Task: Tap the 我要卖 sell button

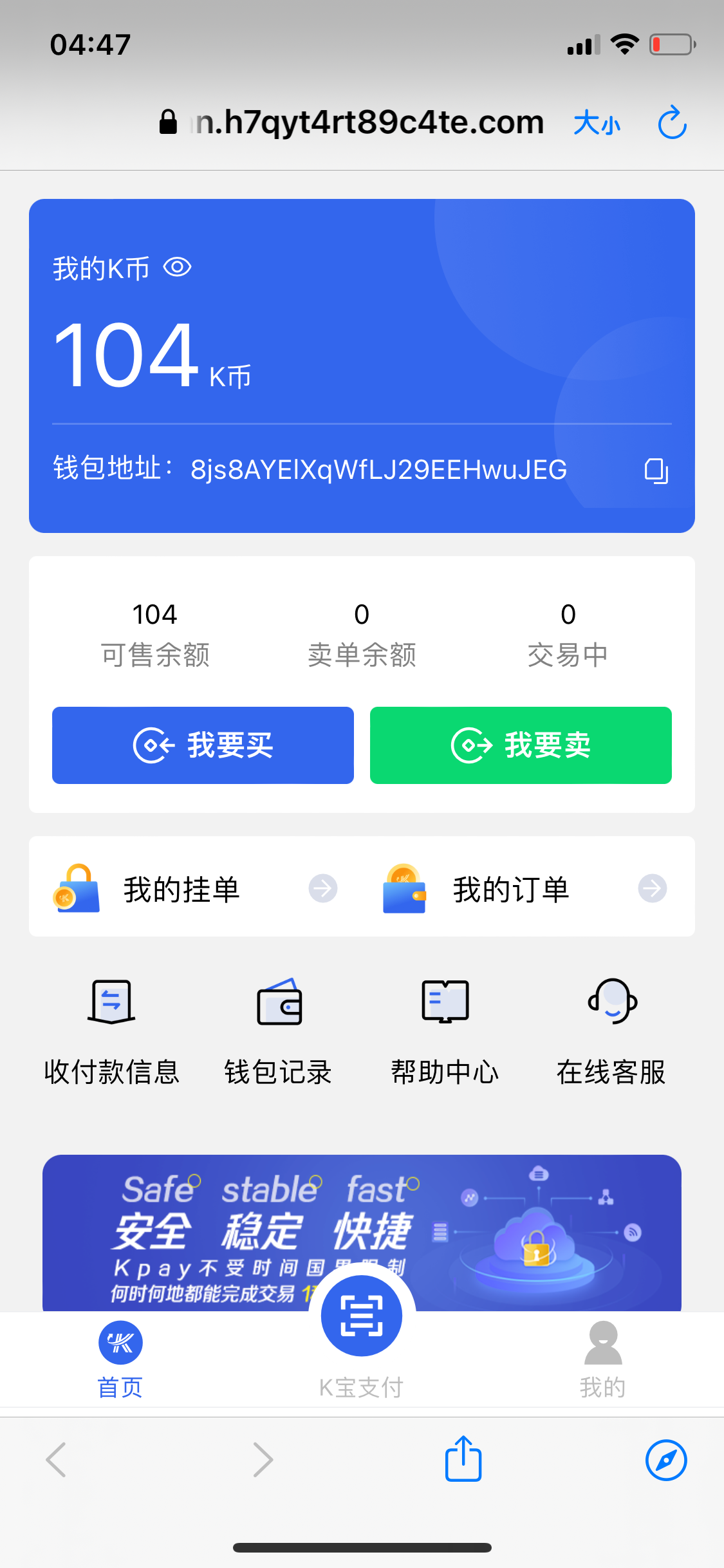Action: coord(521,745)
